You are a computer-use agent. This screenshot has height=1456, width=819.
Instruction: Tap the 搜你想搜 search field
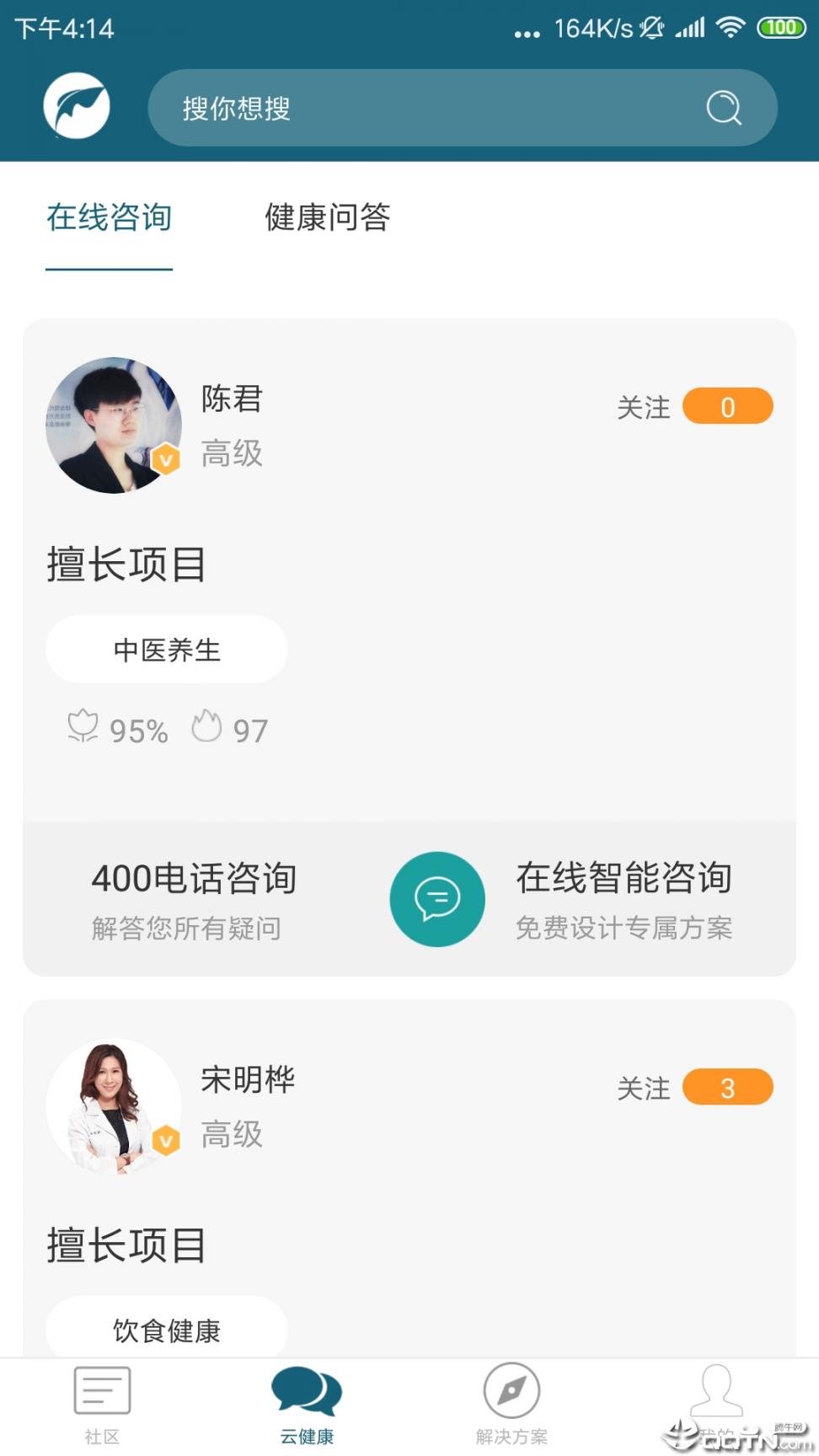[421, 108]
